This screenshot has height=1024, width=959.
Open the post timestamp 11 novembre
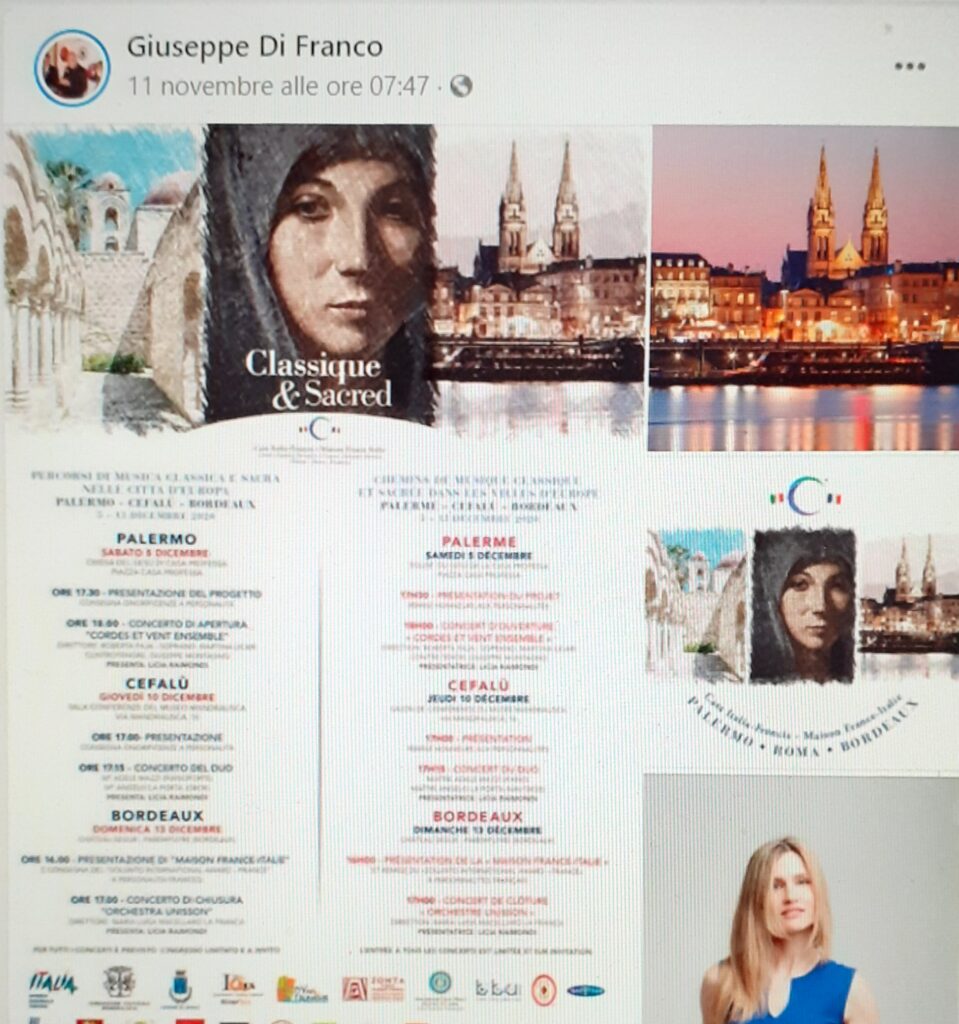point(277,87)
